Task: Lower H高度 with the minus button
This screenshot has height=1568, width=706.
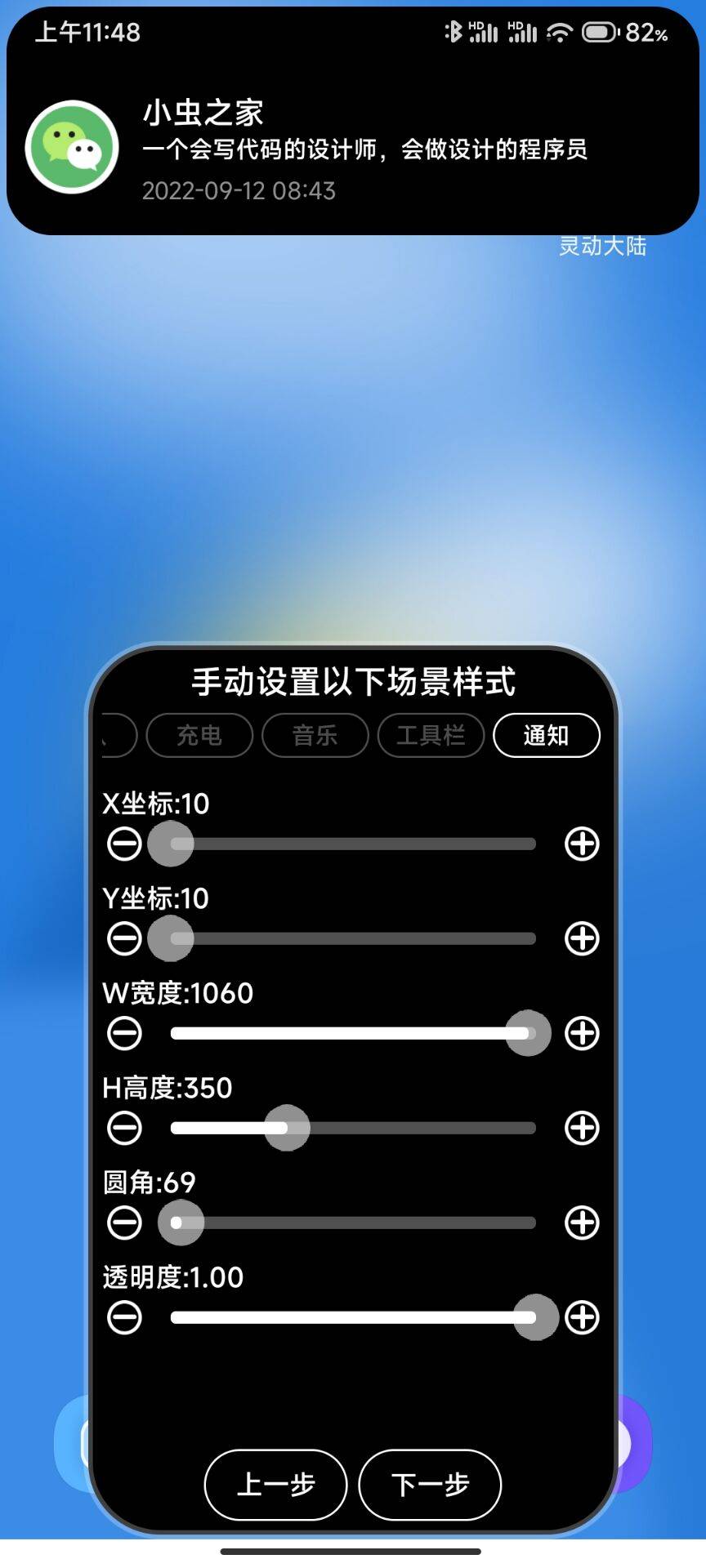Action: point(124,1128)
